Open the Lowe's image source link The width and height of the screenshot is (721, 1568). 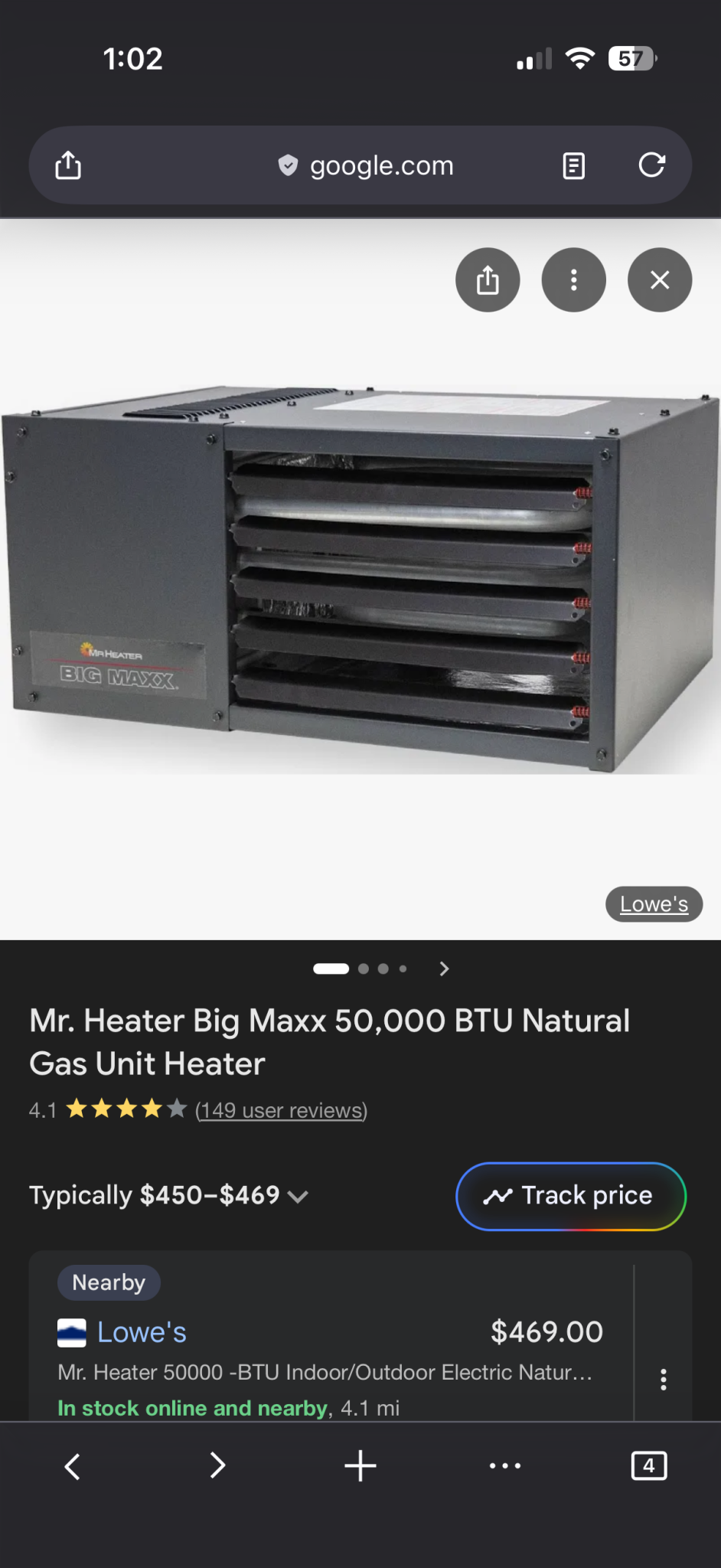(653, 904)
